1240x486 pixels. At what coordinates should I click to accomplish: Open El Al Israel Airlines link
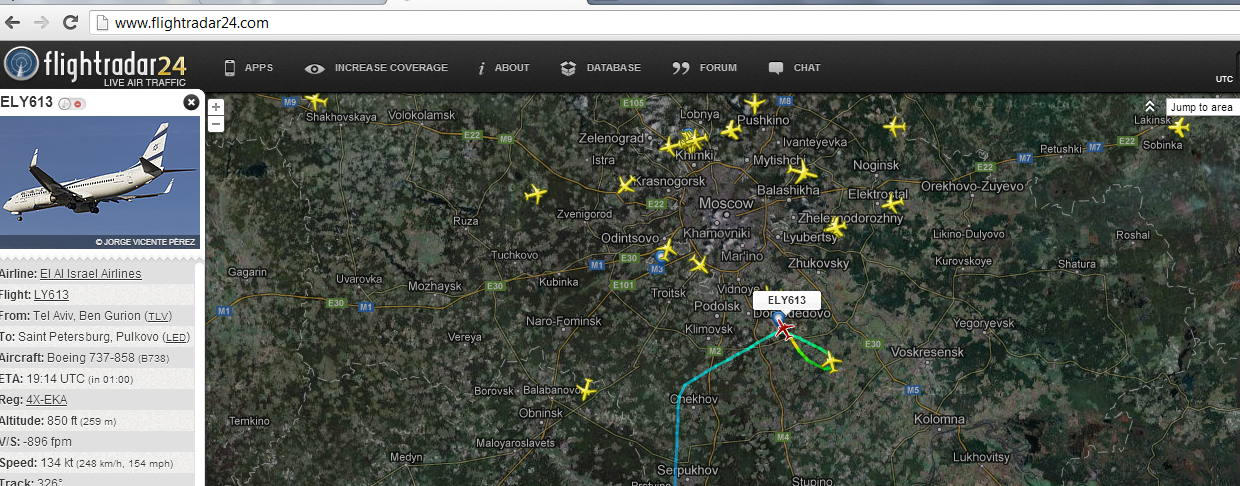[90, 274]
